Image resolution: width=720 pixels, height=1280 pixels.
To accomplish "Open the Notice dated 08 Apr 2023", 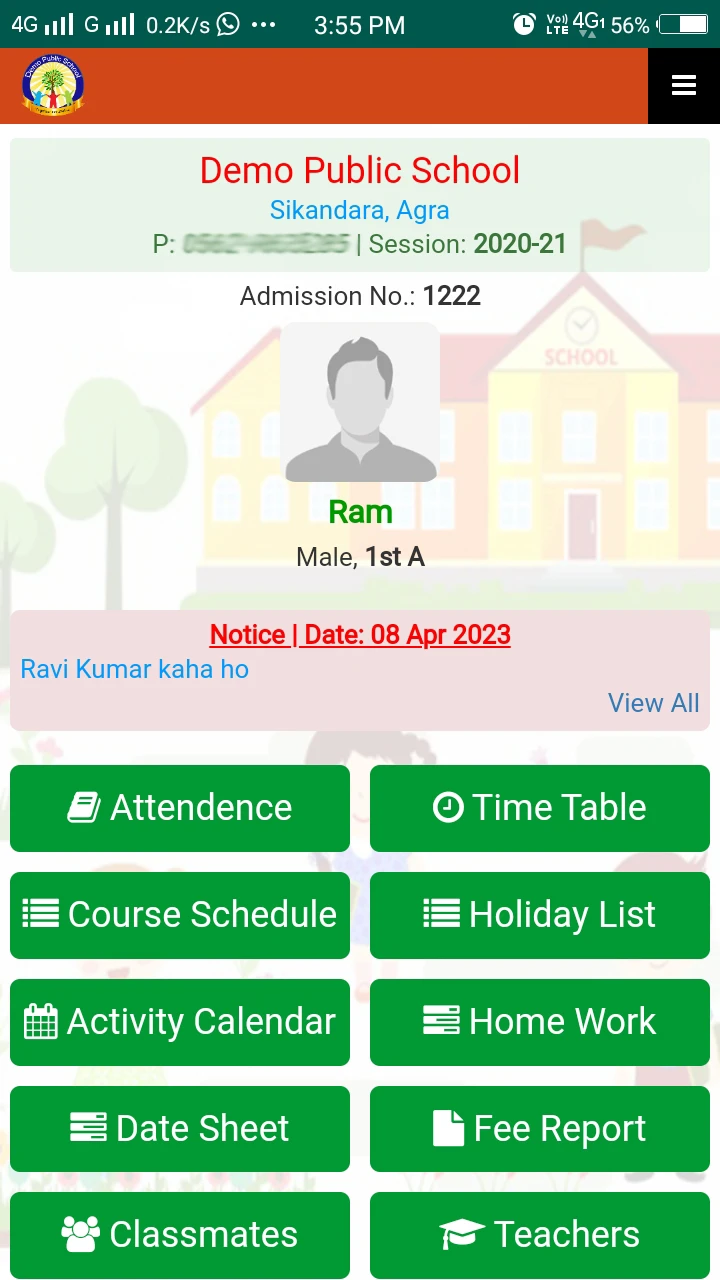I will (360, 634).
